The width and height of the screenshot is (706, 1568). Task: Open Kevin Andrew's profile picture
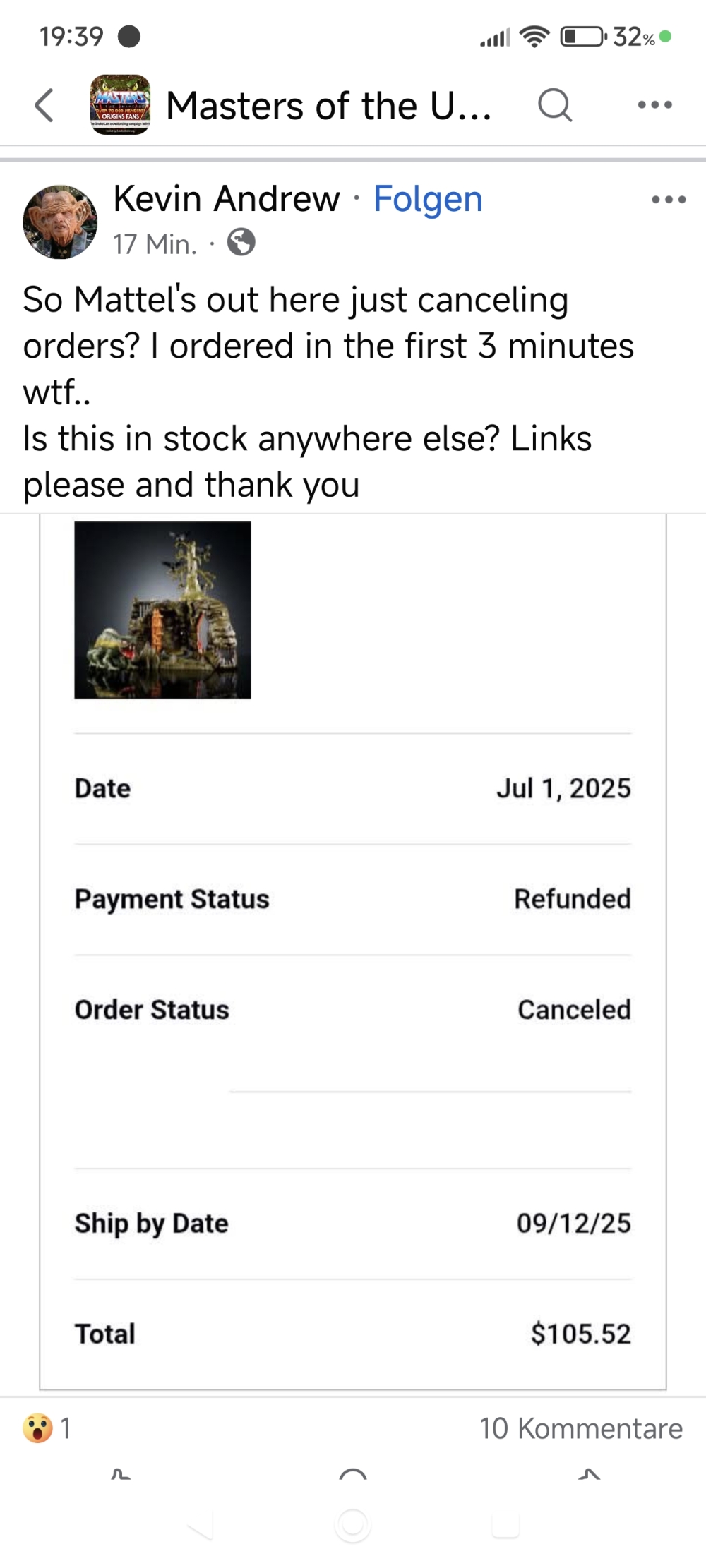tap(60, 222)
